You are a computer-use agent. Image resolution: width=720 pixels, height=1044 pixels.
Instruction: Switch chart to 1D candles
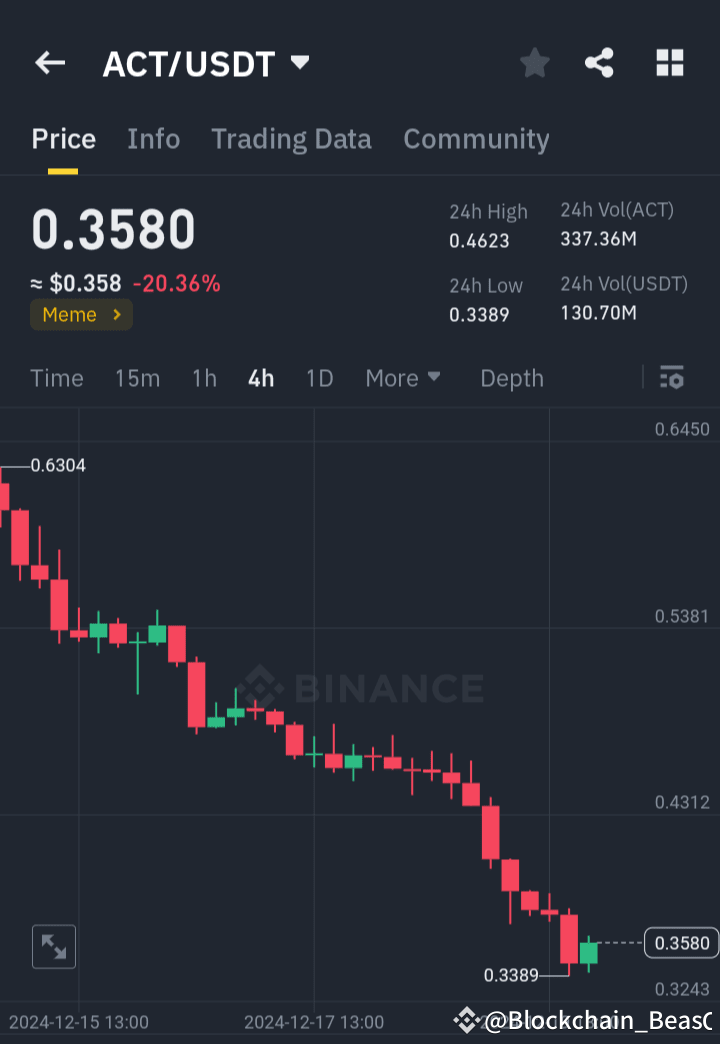319,378
